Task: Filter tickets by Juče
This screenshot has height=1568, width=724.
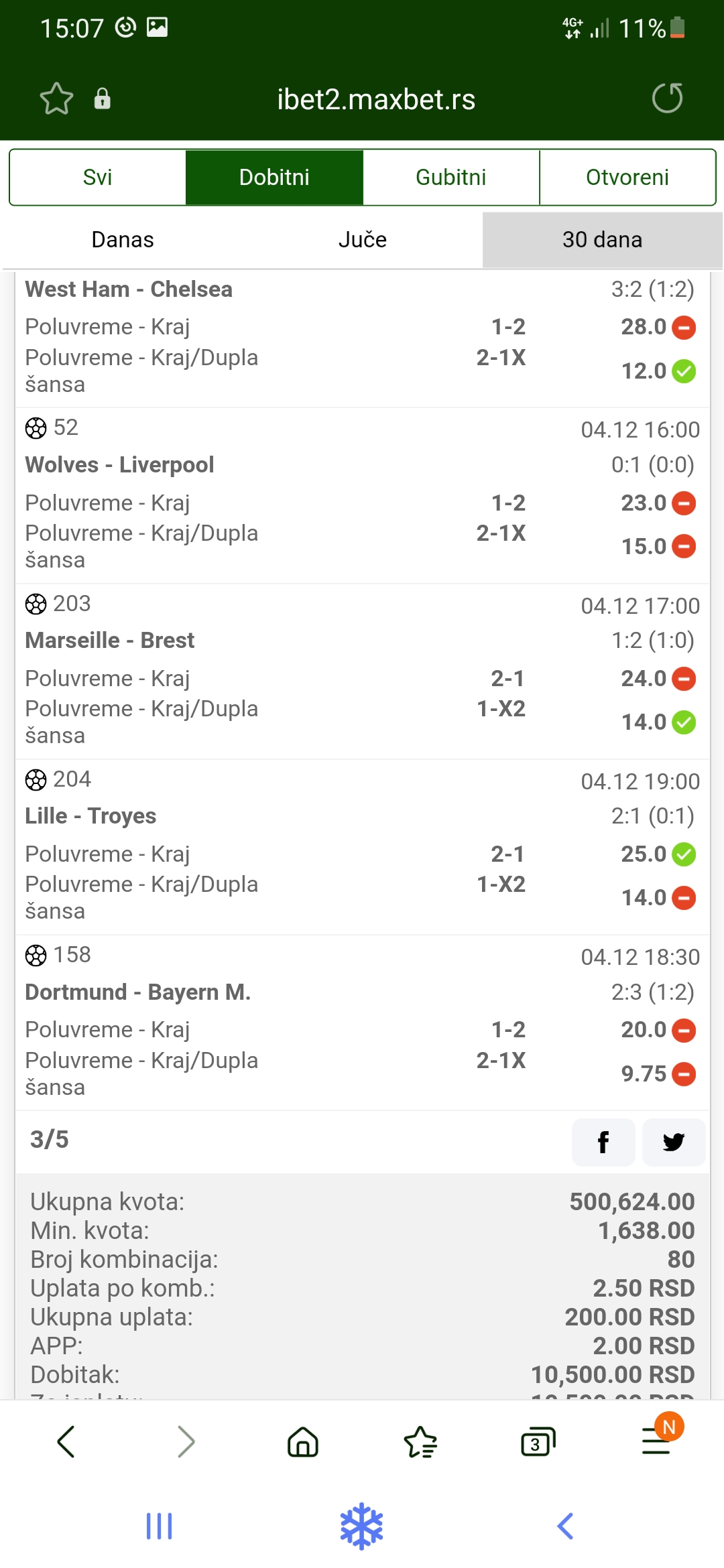Action: click(x=363, y=240)
